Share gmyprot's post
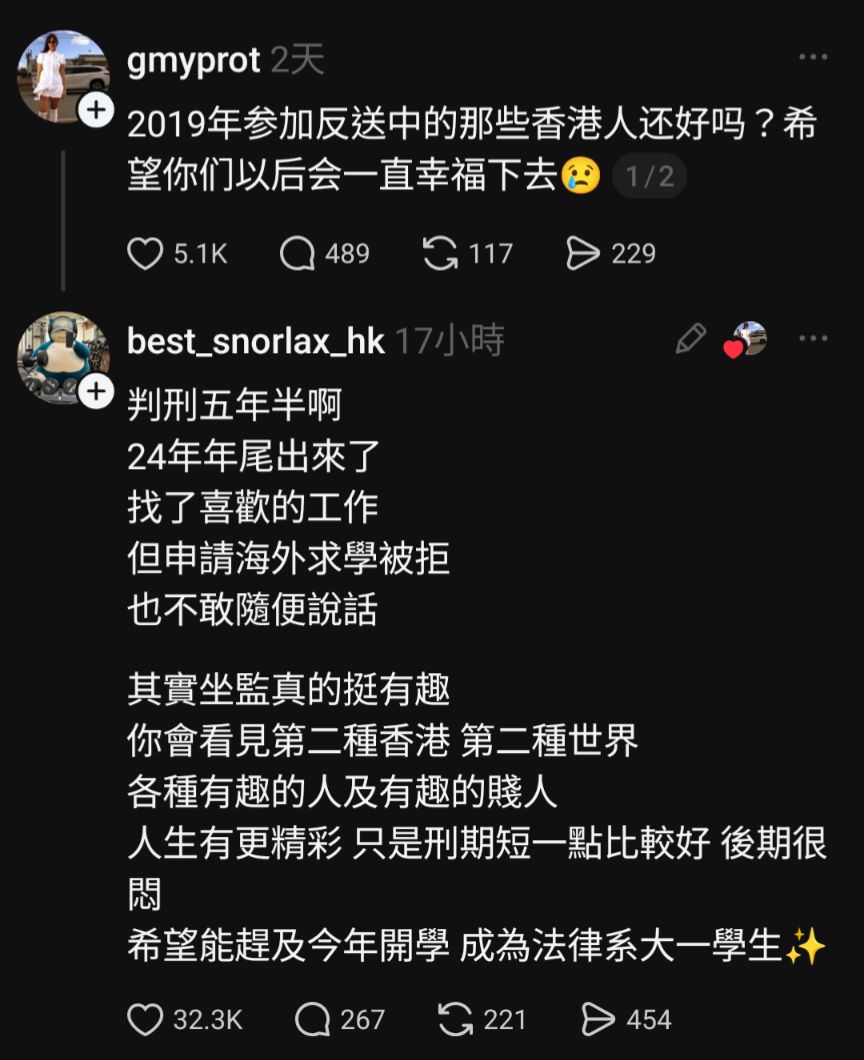Screen dimensions: 864x1060 point(582,254)
